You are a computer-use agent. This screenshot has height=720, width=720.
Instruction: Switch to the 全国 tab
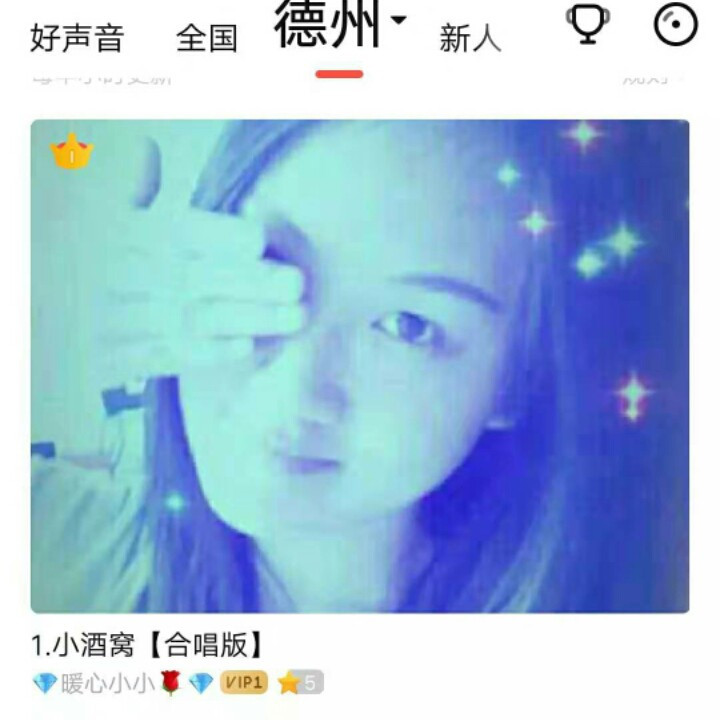point(207,39)
